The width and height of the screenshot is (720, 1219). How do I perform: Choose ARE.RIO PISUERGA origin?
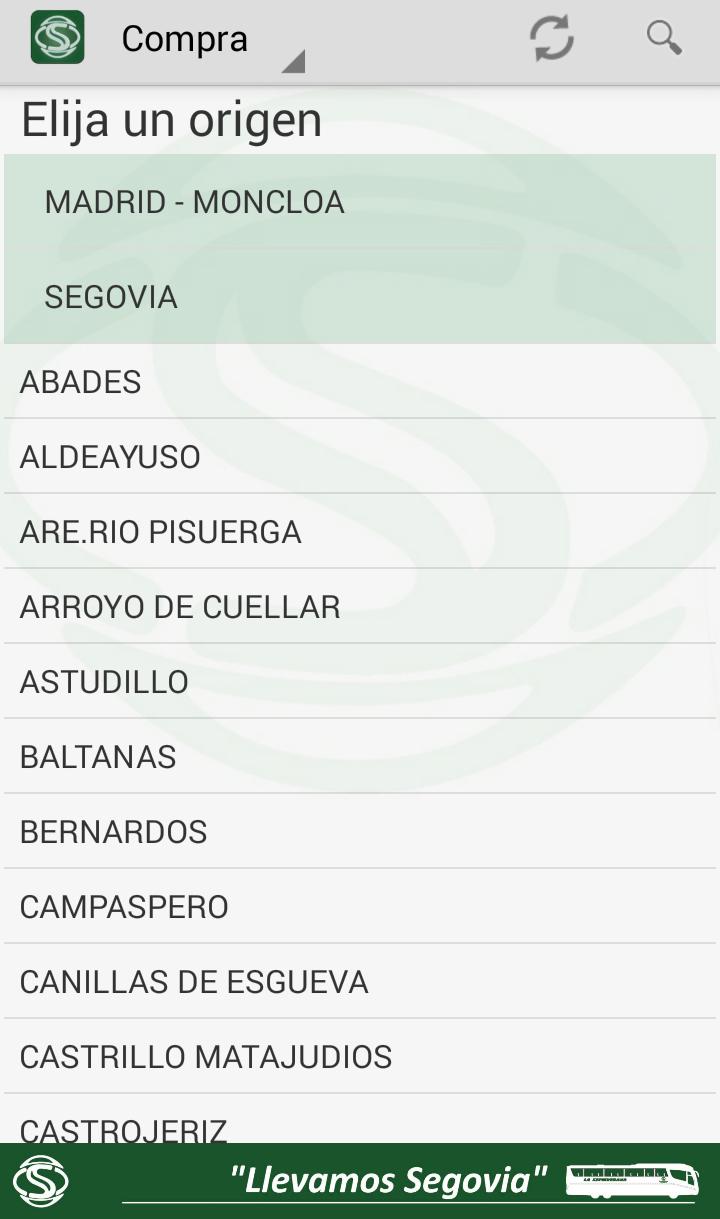pos(360,532)
